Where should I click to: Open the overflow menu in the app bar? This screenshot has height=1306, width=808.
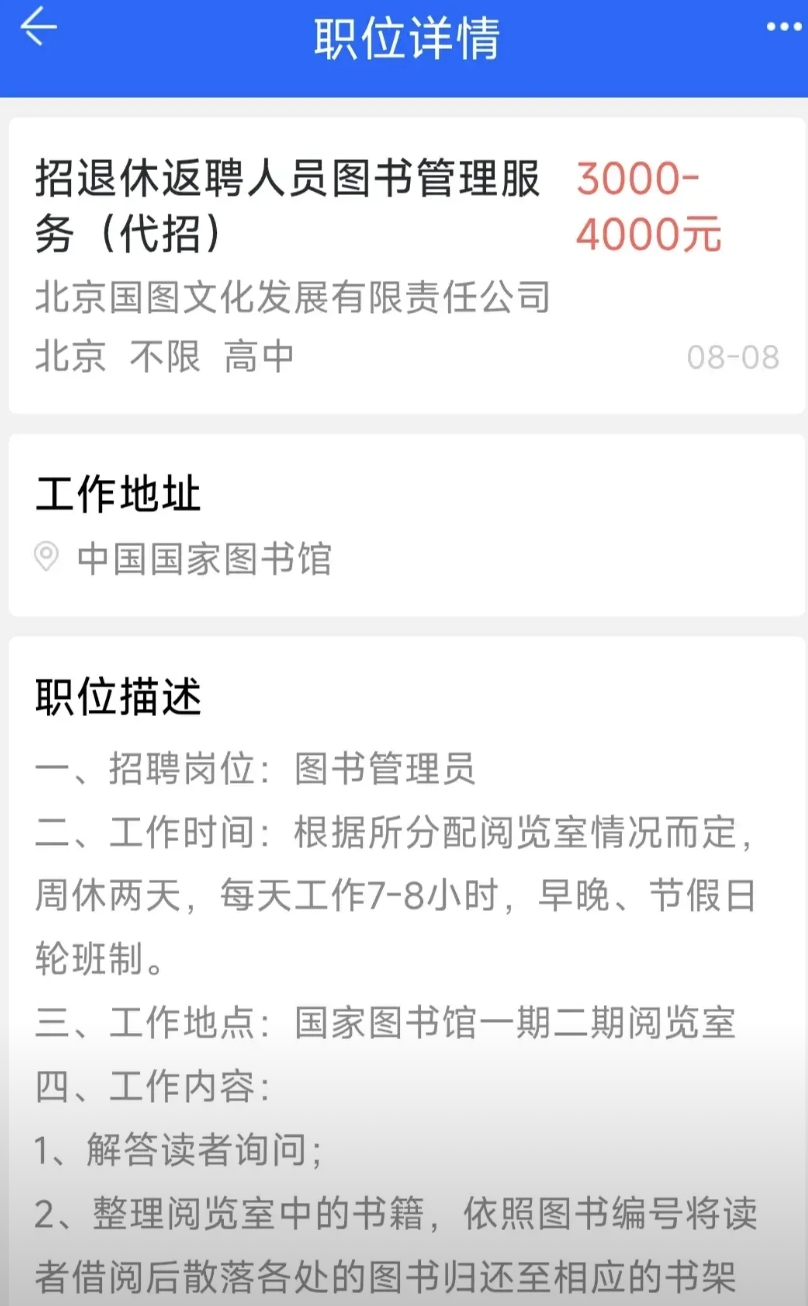(784, 28)
